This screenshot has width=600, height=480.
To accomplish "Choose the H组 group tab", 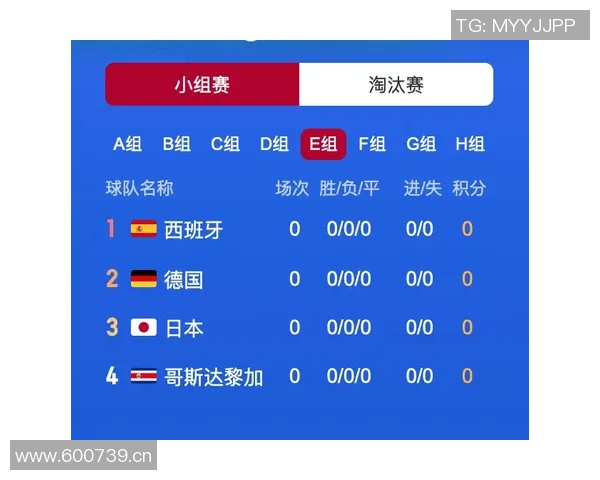I will [470, 144].
